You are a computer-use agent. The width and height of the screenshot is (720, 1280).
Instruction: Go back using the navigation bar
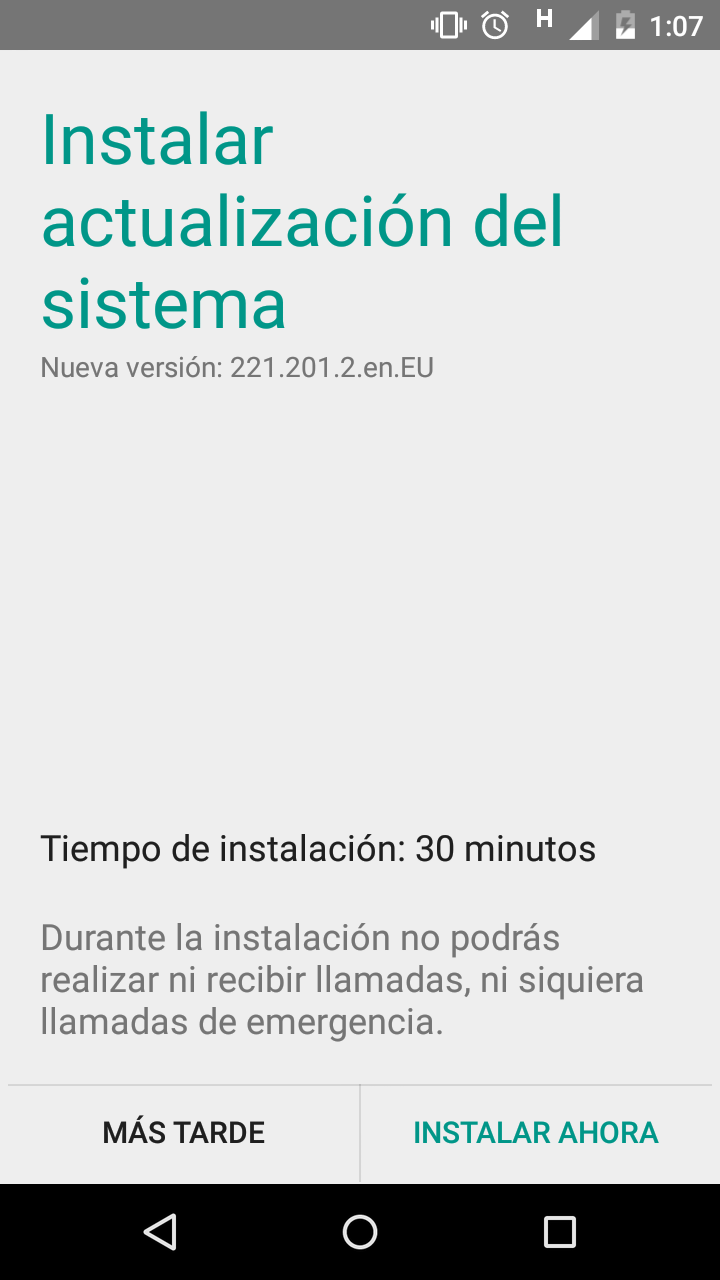click(160, 1232)
